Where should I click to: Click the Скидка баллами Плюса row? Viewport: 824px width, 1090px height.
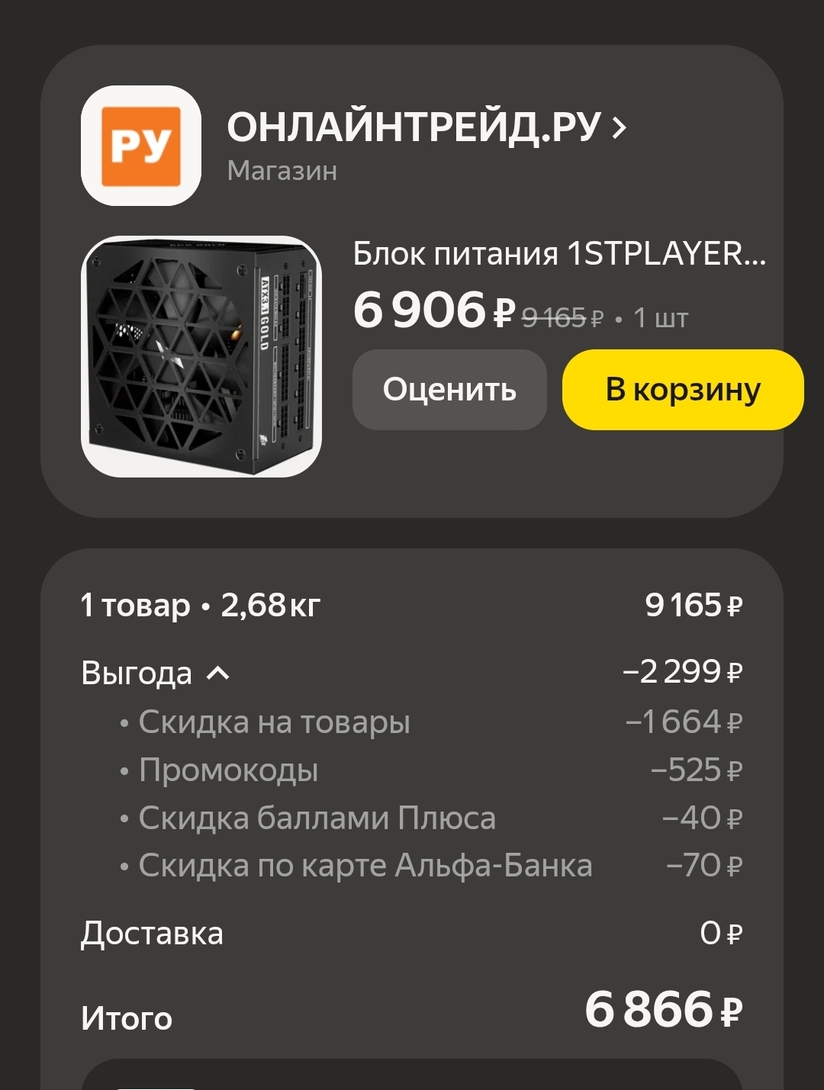pyautogui.click(x=310, y=816)
